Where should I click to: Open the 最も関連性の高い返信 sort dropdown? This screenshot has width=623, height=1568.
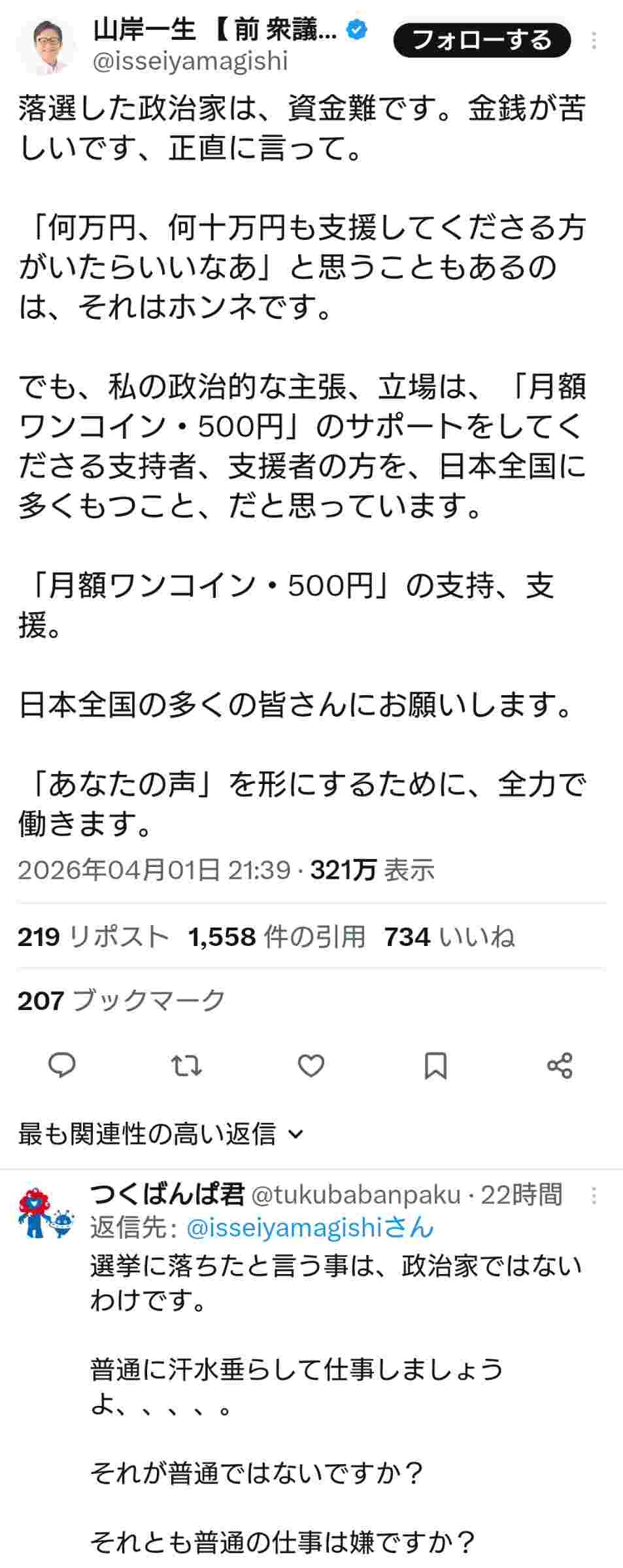[x=161, y=1134]
